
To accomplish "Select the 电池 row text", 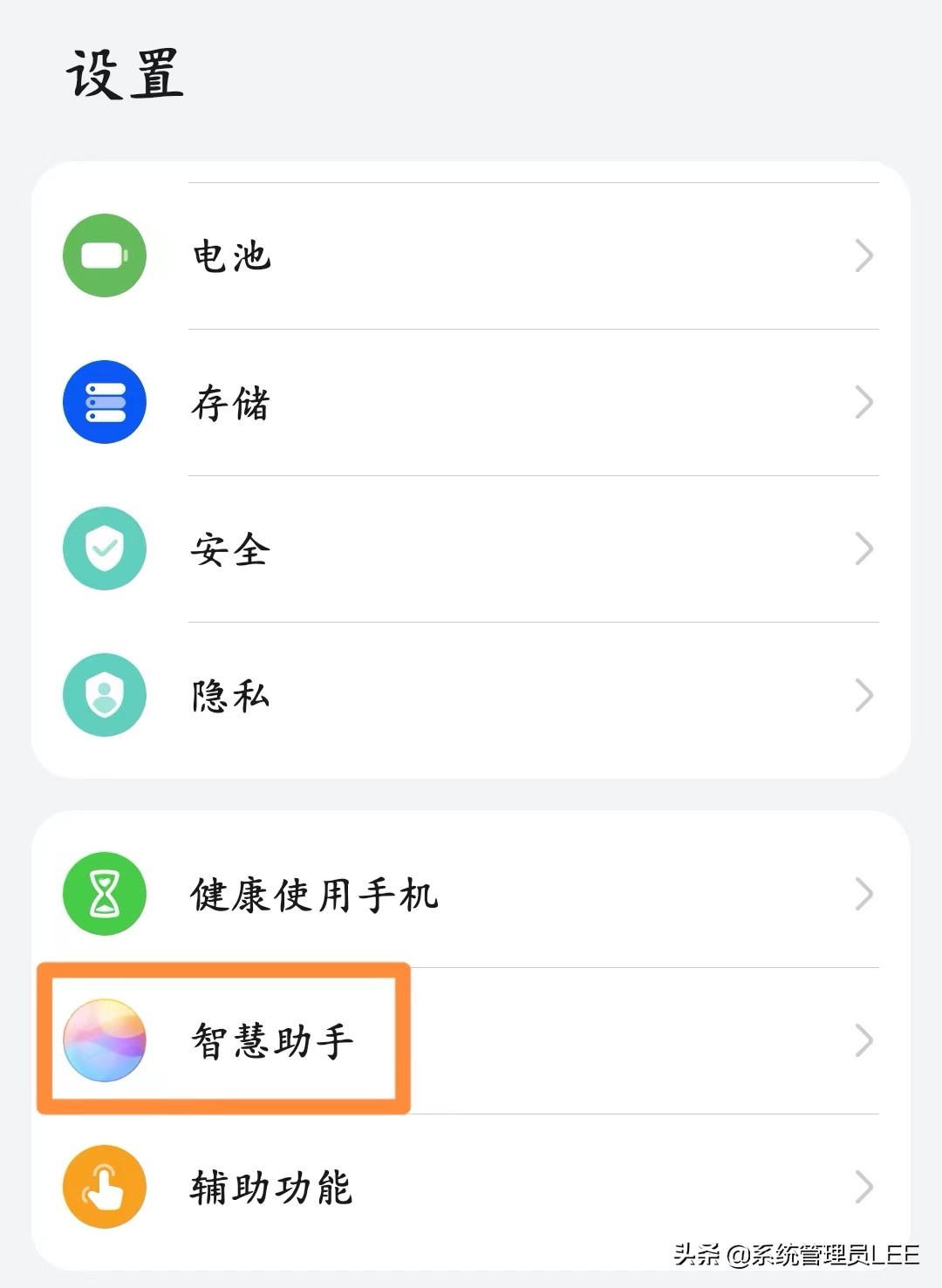I will pyautogui.click(x=230, y=256).
